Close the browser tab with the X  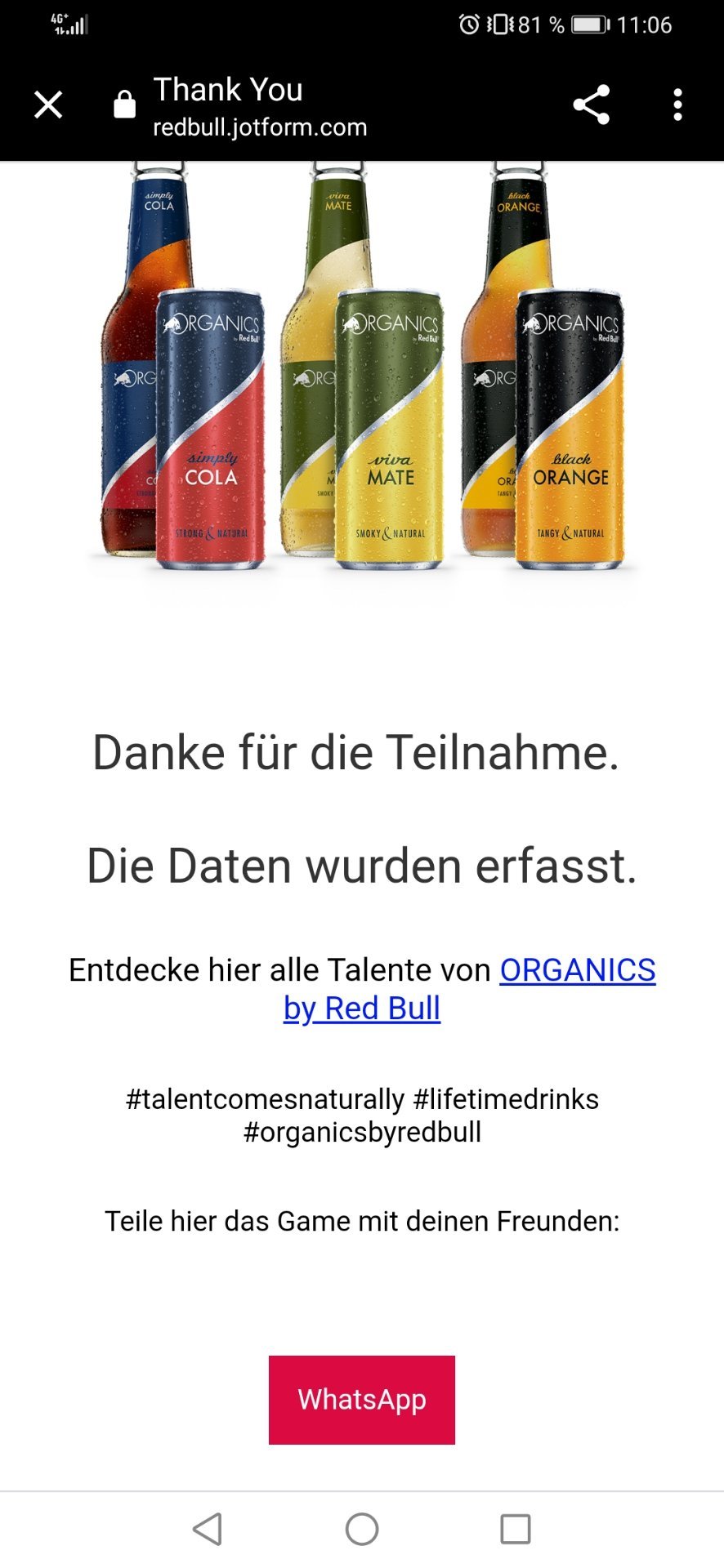(48, 105)
